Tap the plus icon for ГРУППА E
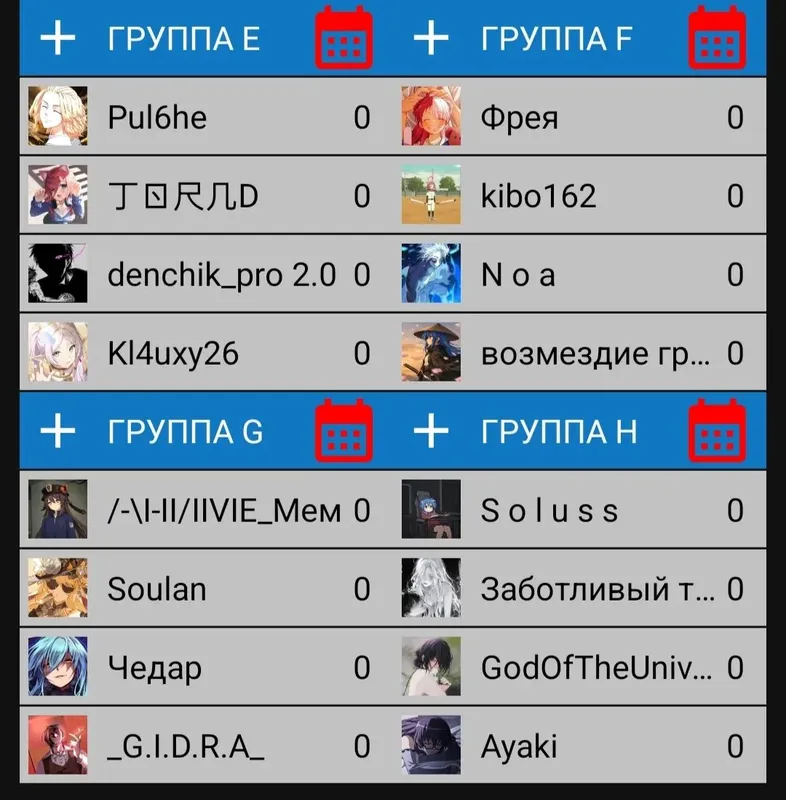The image size is (786, 800). (58, 38)
